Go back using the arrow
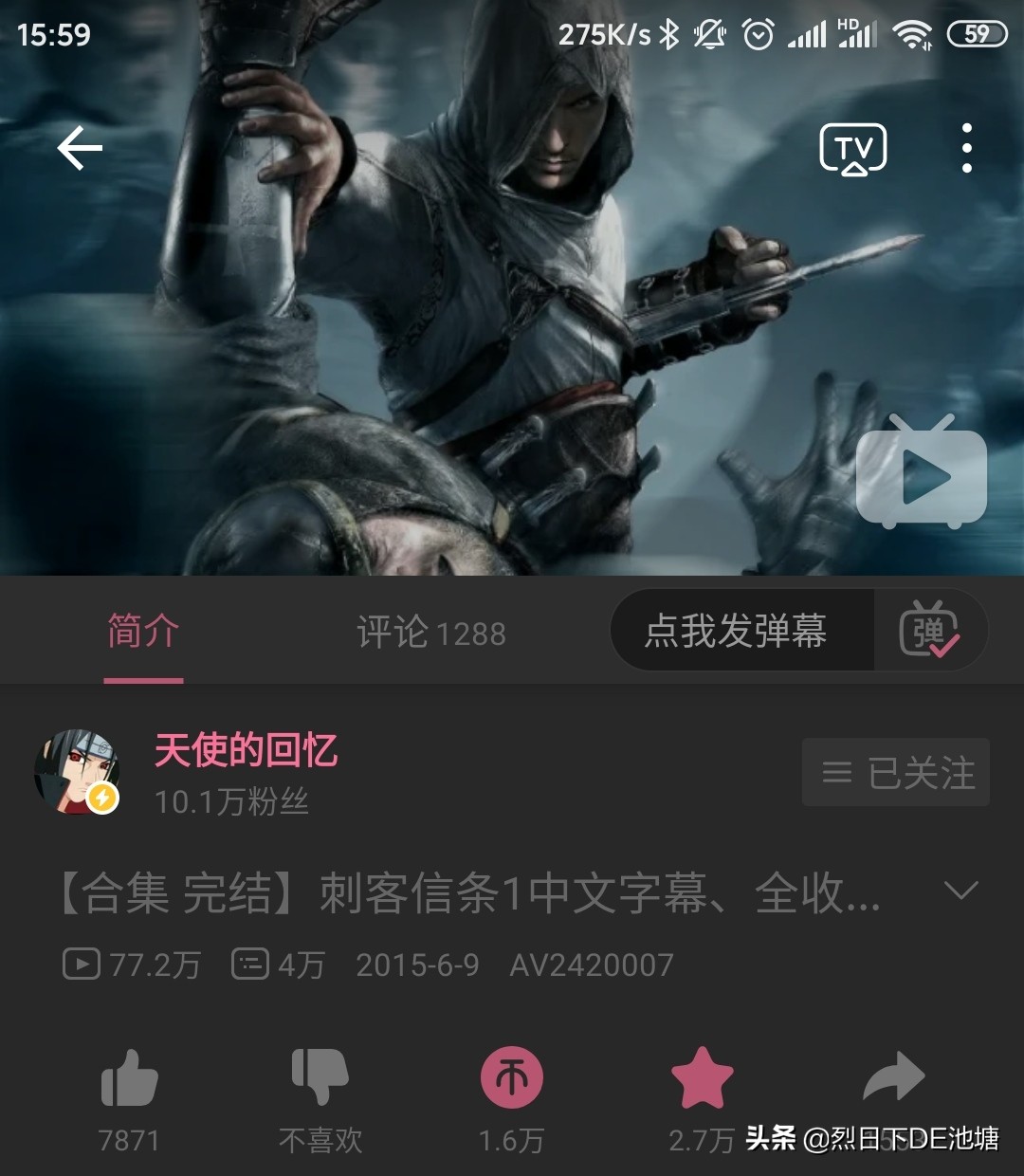The height and width of the screenshot is (1176, 1024). pyautogui.click(x=80, y=149)
